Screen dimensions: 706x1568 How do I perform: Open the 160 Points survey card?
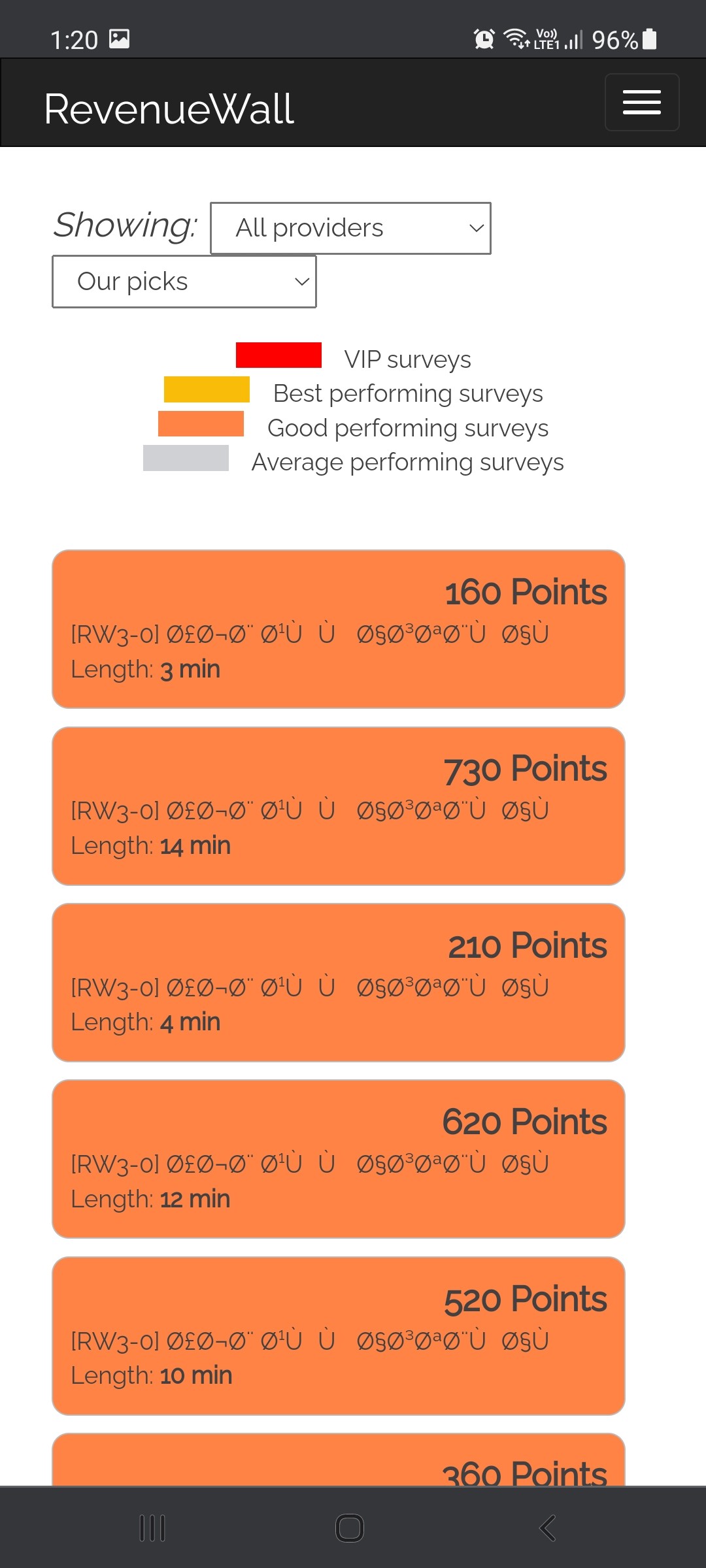(x=339, y=629)
